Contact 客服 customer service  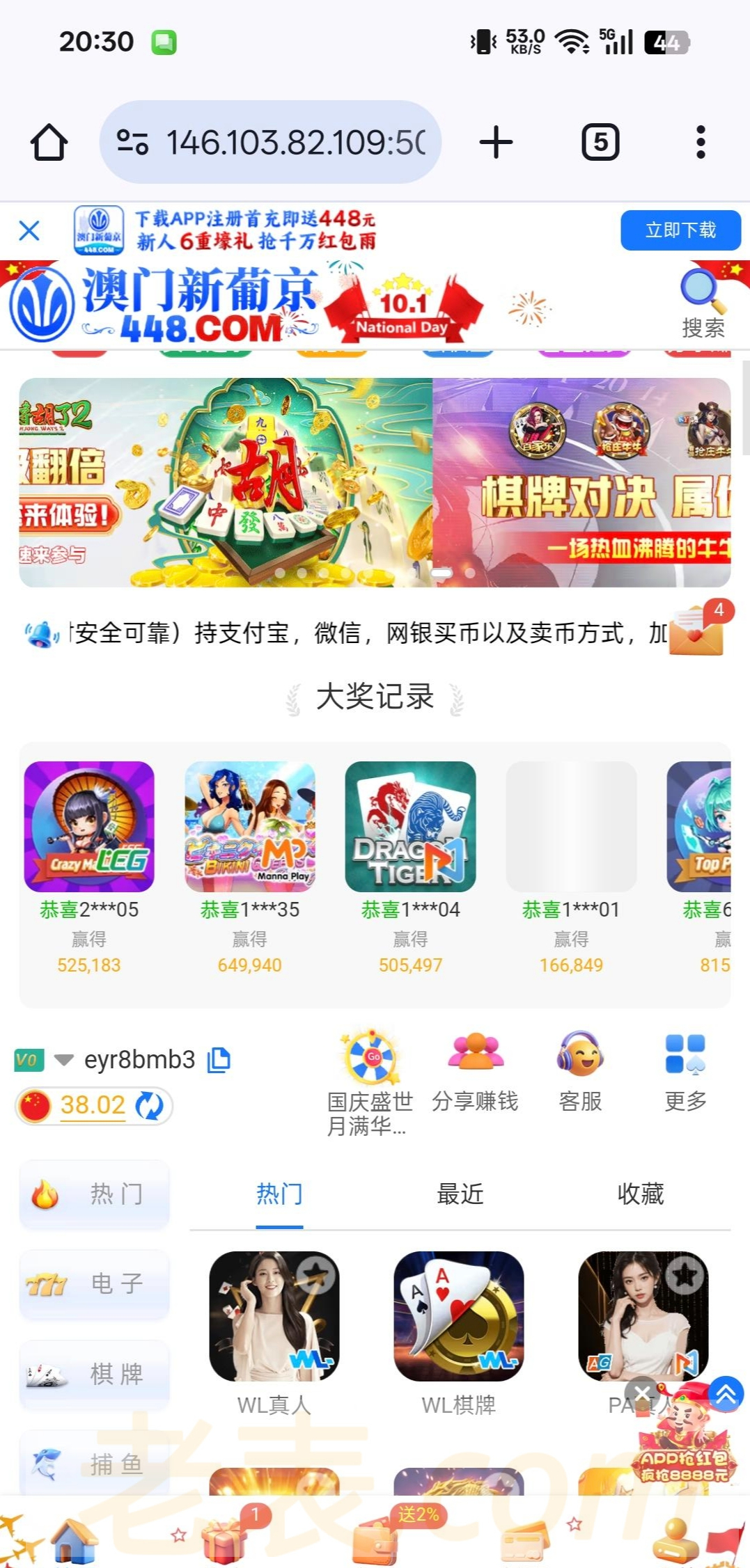tap(580, 1072)
